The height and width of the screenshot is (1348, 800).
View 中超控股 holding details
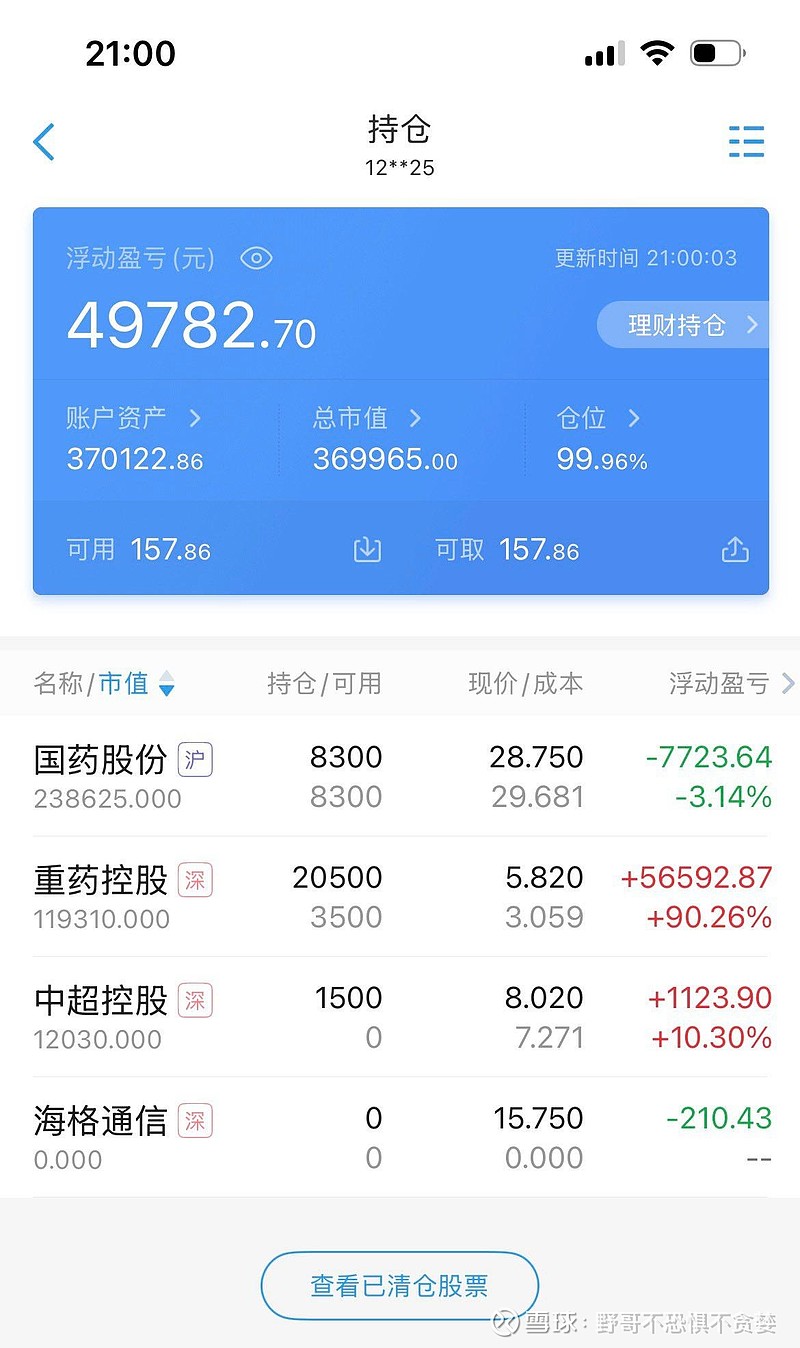pos(400,1017)
